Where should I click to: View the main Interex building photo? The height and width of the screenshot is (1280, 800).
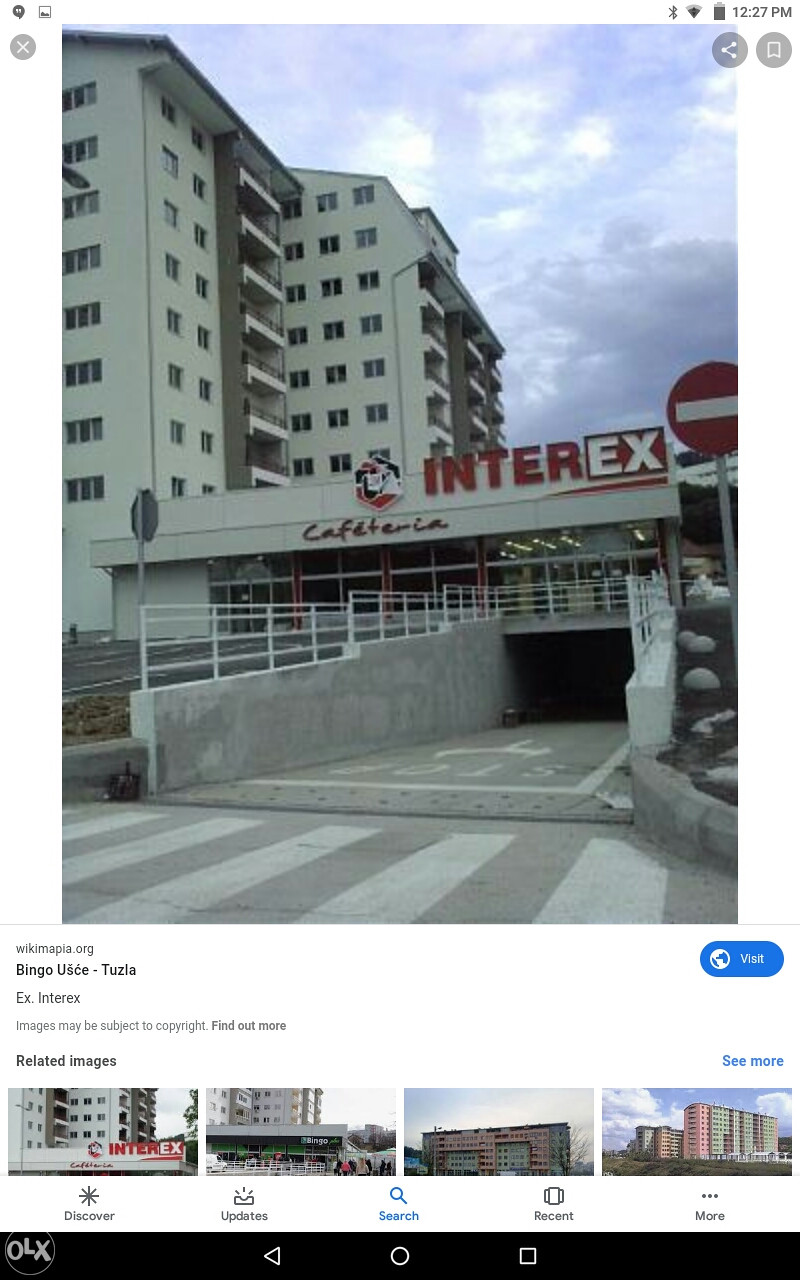click(x=399, y=474)
